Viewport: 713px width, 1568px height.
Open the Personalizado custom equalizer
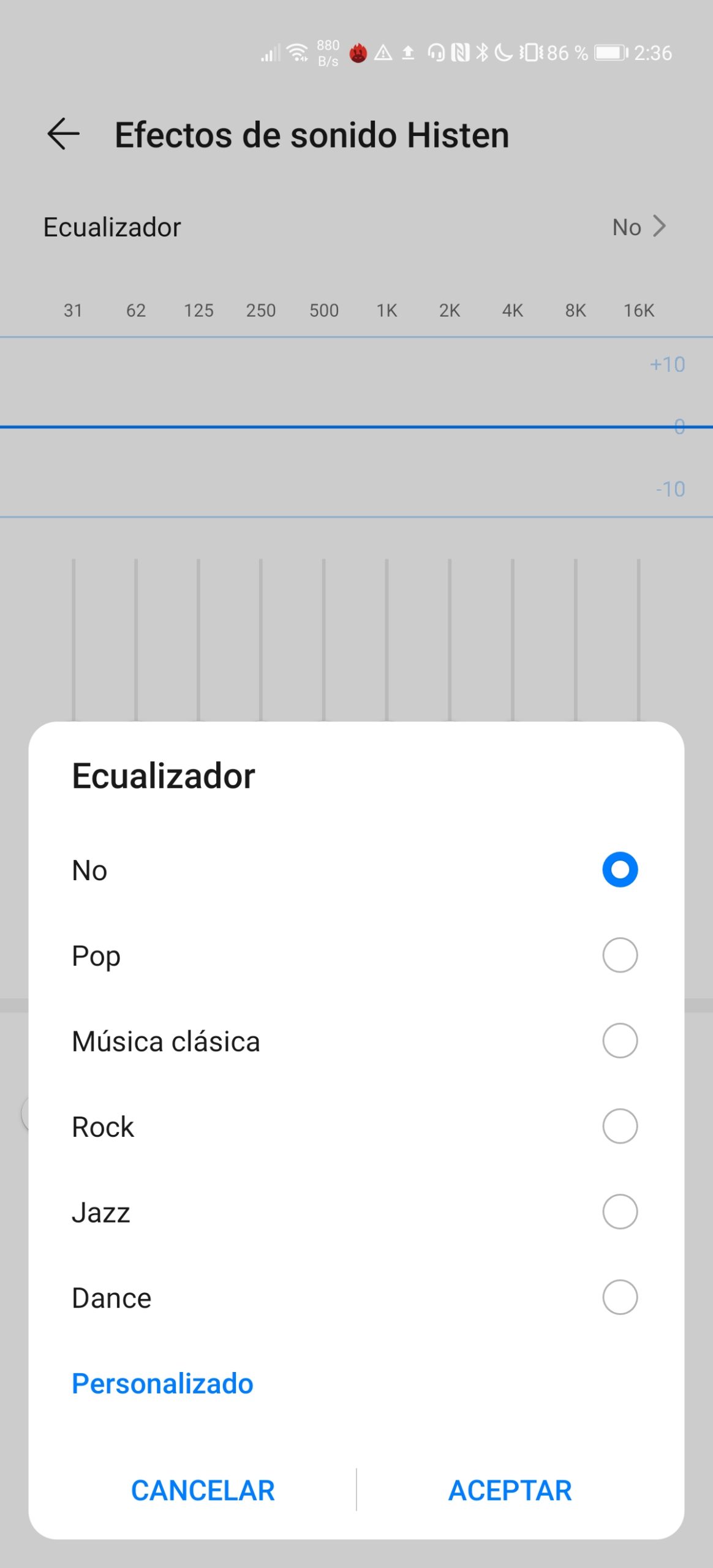tap(162, 1384)
